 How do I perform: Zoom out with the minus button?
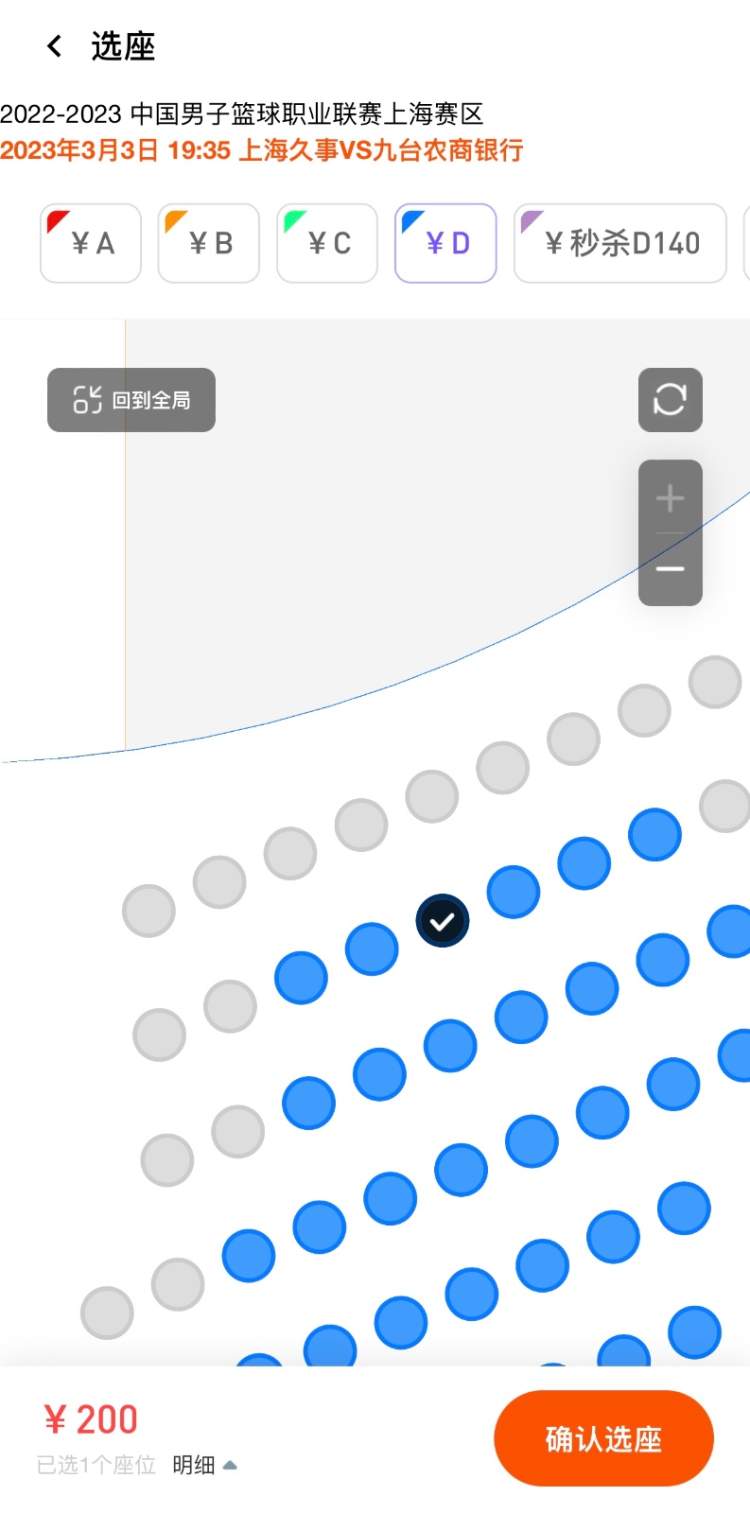coord(670,569)
